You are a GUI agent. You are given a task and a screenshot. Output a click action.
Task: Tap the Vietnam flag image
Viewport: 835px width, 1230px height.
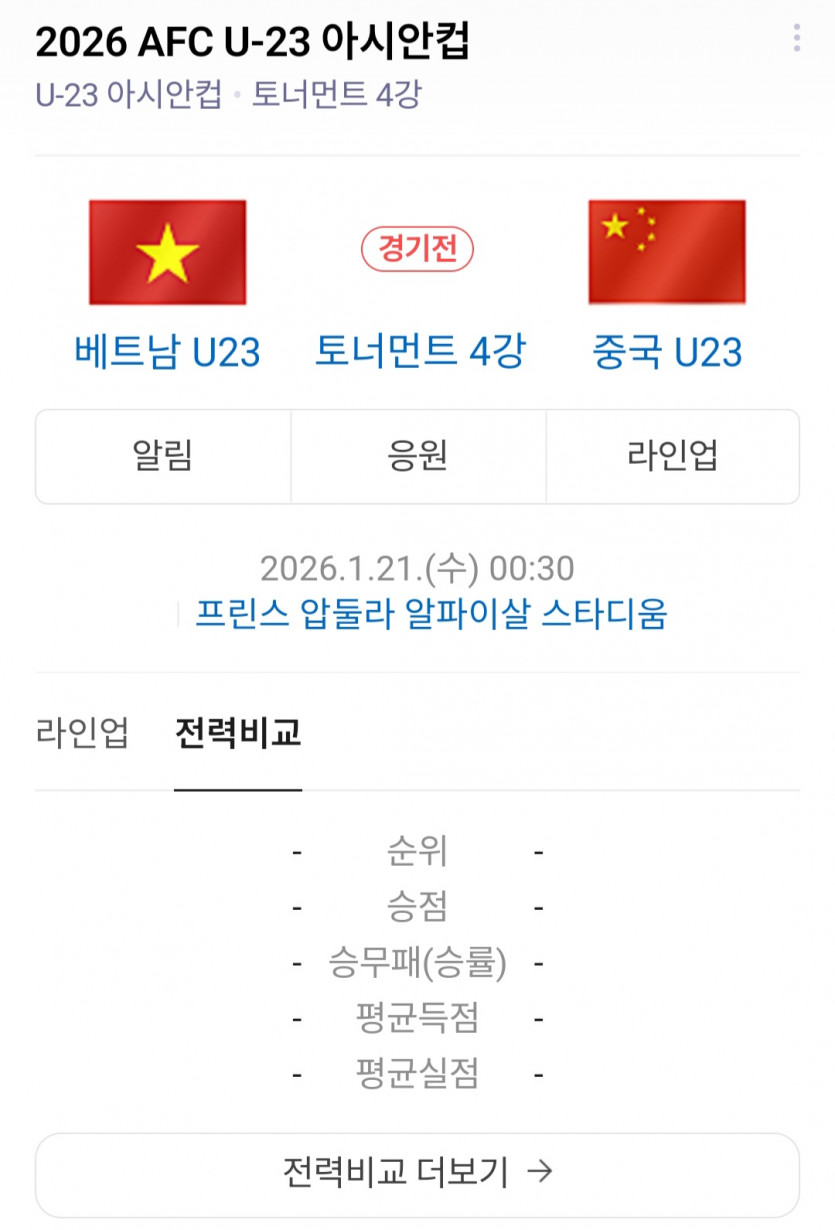[167, 252]
